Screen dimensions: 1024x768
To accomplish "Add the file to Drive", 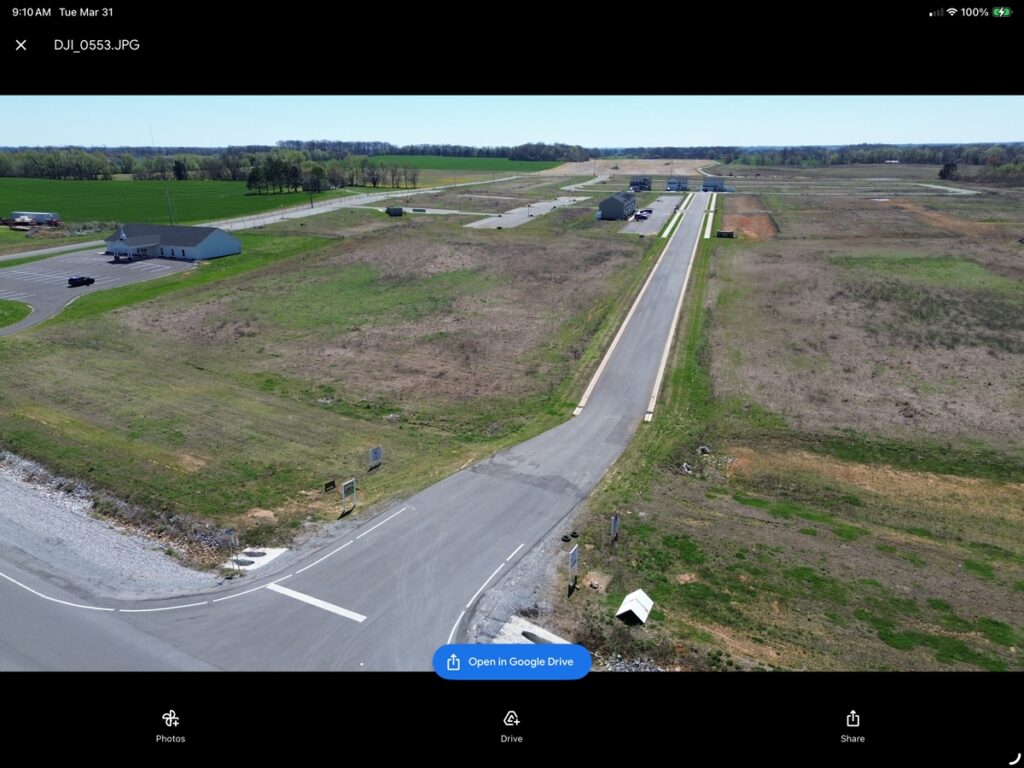I will 511,725.
